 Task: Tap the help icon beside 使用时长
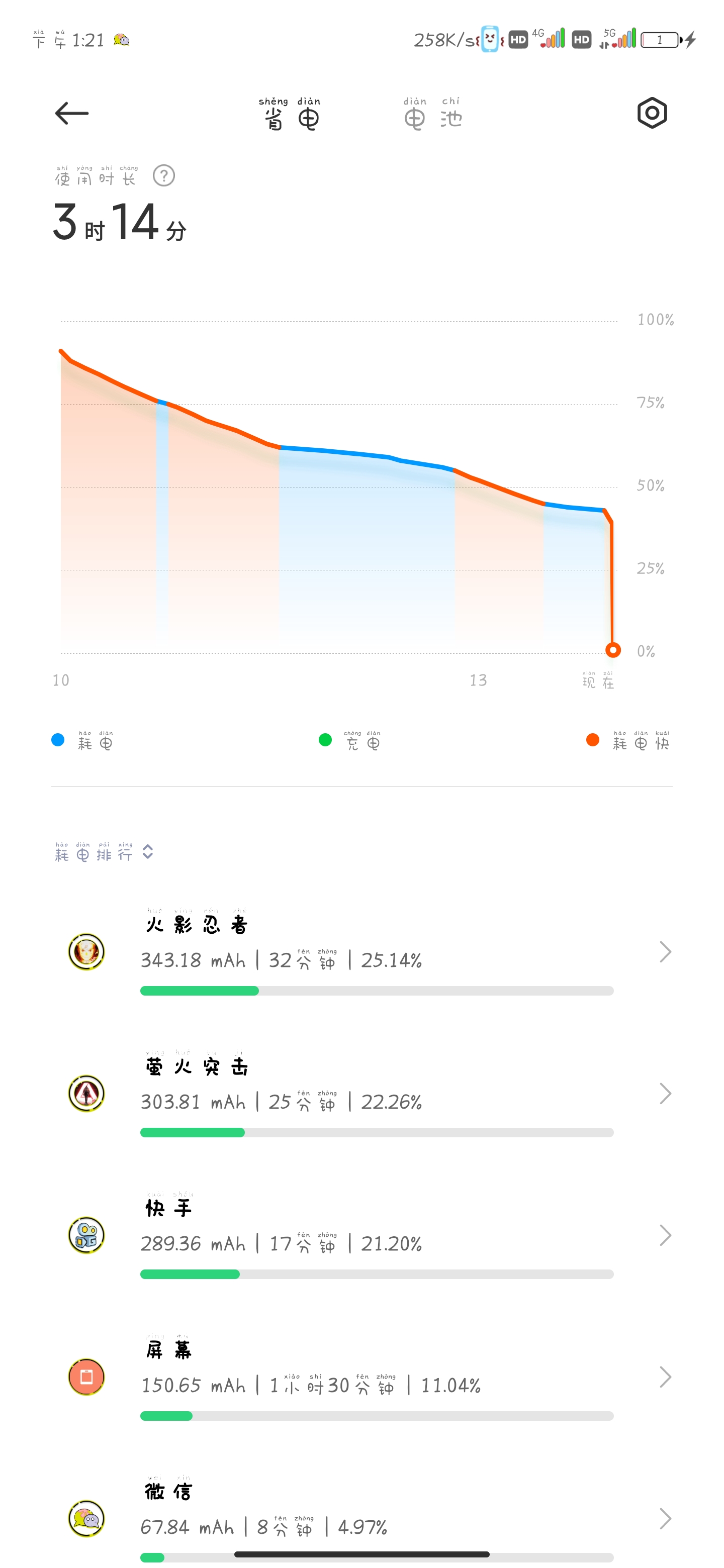point(164,176)
